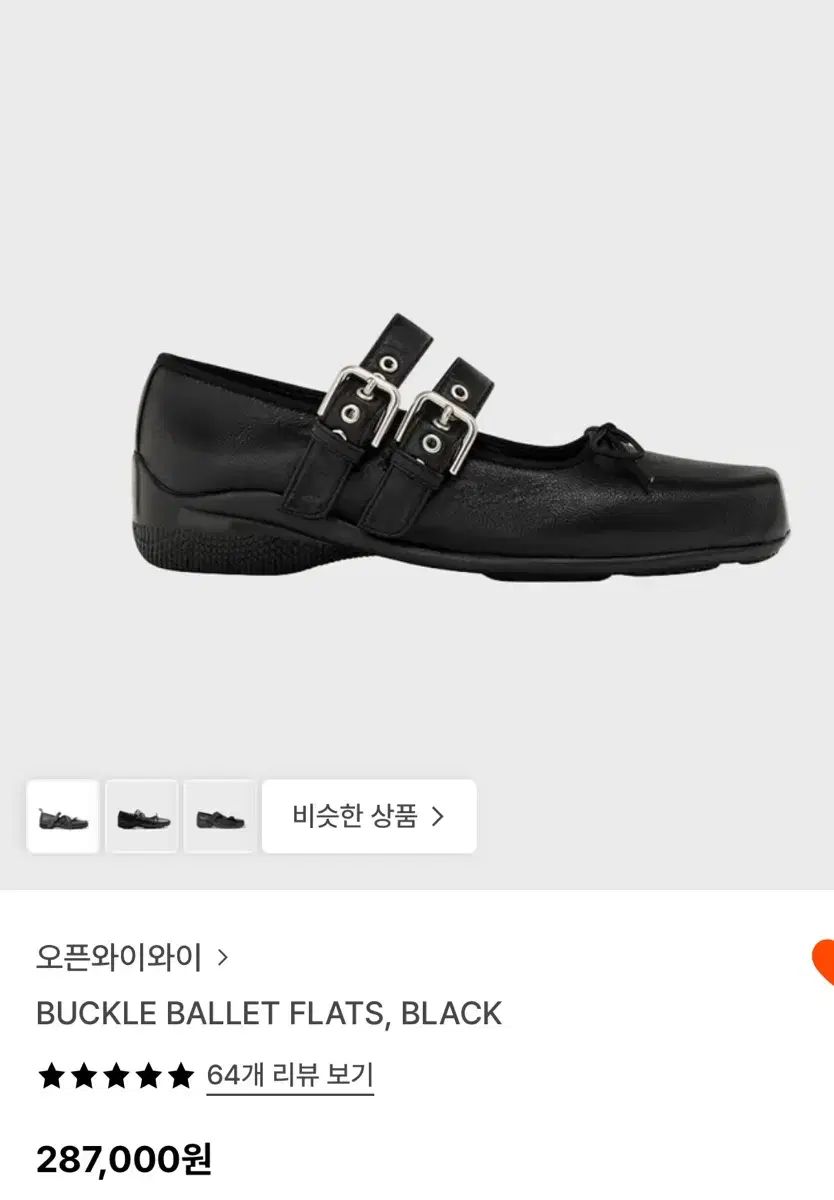Open the main black shoe image

(x=460, y=450)
